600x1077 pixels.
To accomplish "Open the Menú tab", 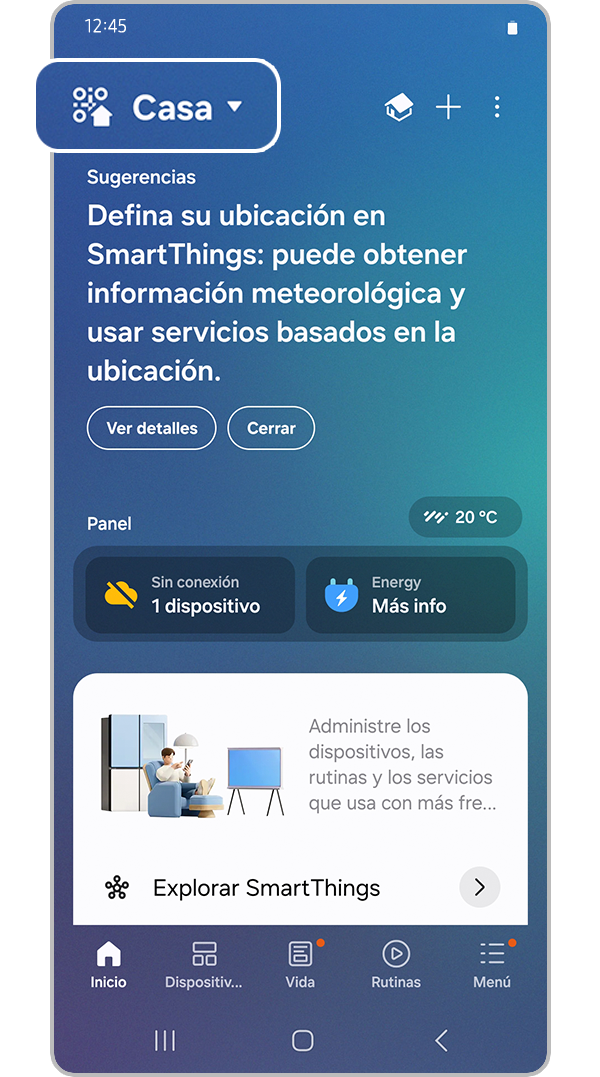I will (x=492, y=964).
